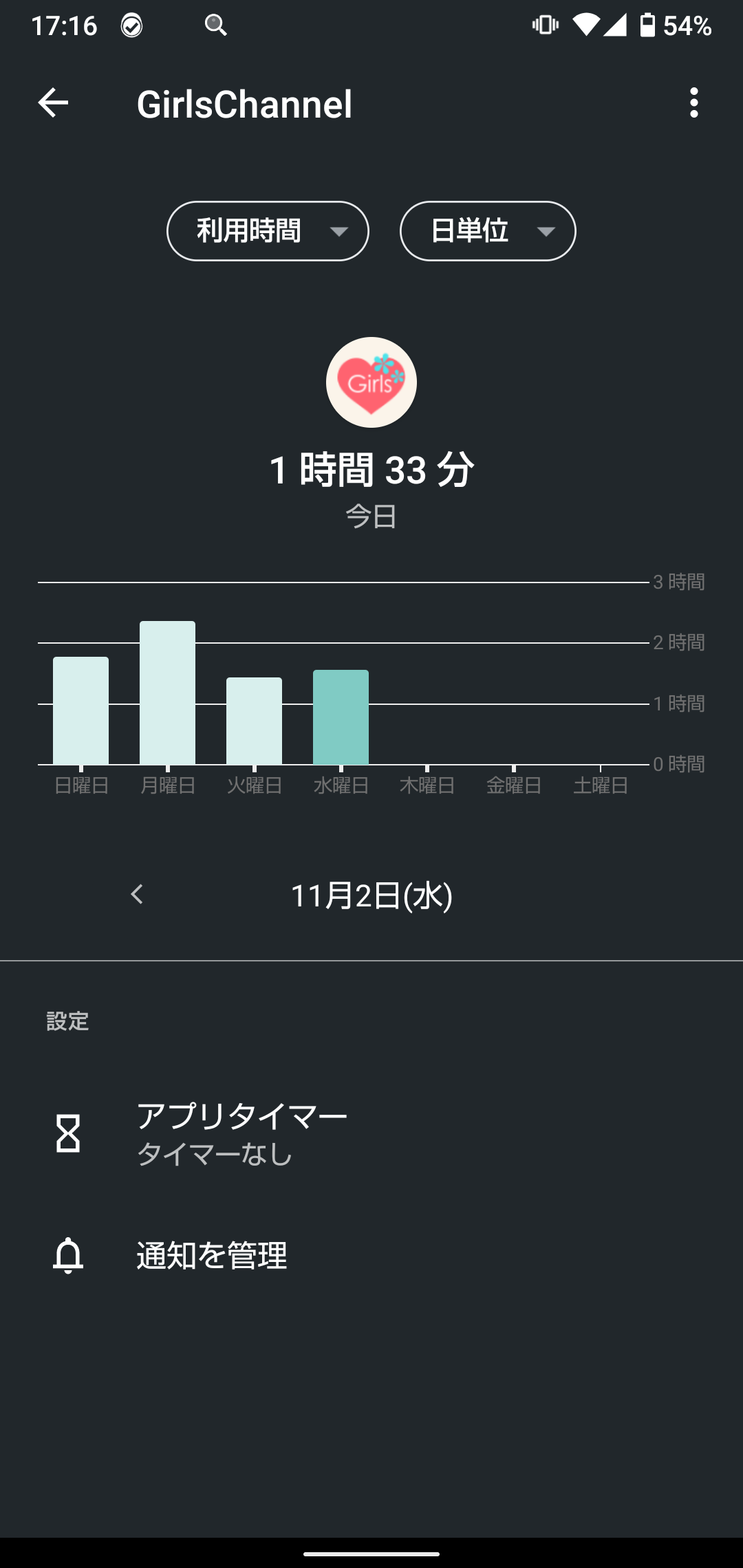Select the 月曜日 bar in the chart
This screenshot has width=743, height=1568.
pyautogui.click(x=168, y=693)
